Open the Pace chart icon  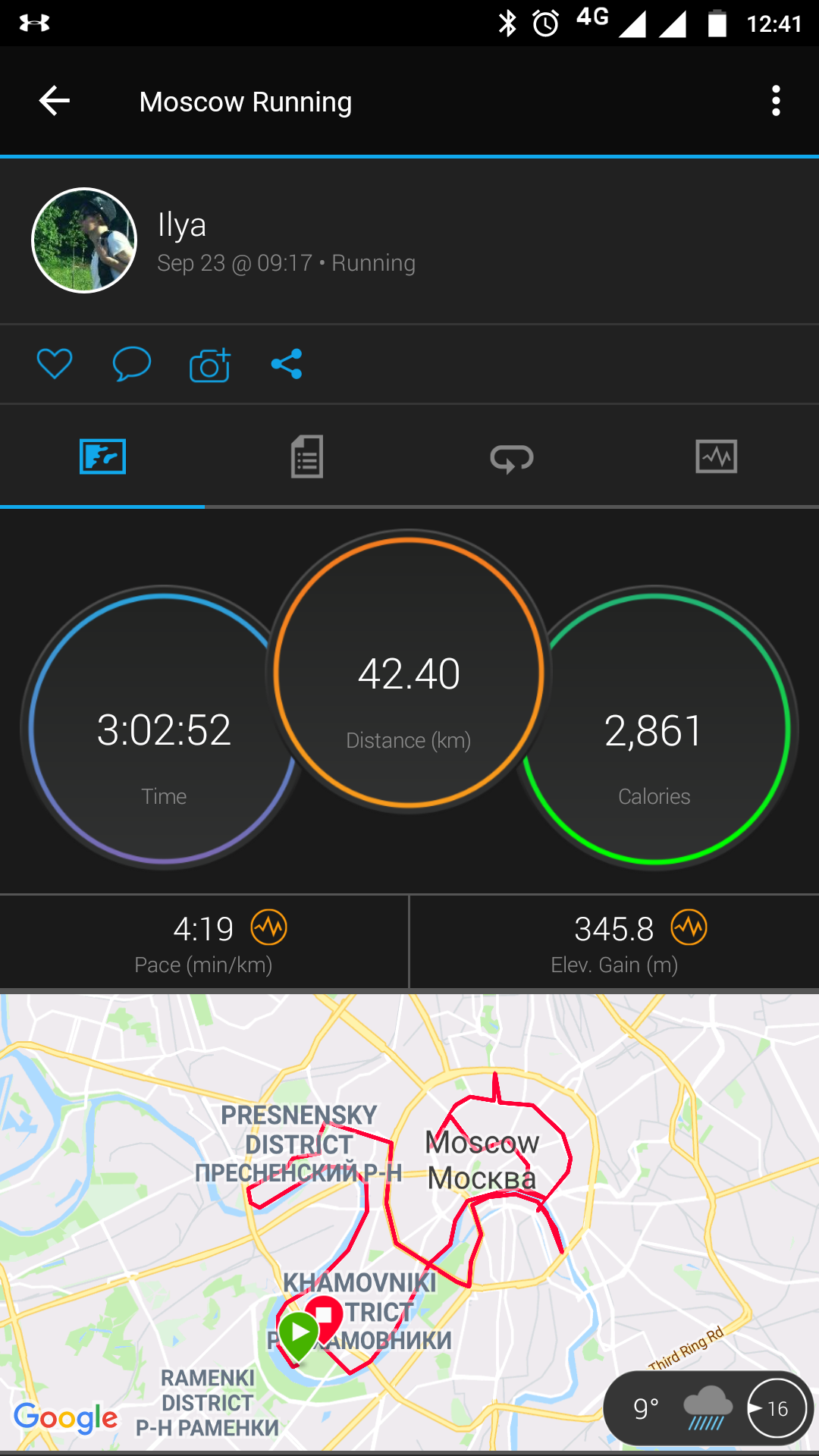click(269, 927)
